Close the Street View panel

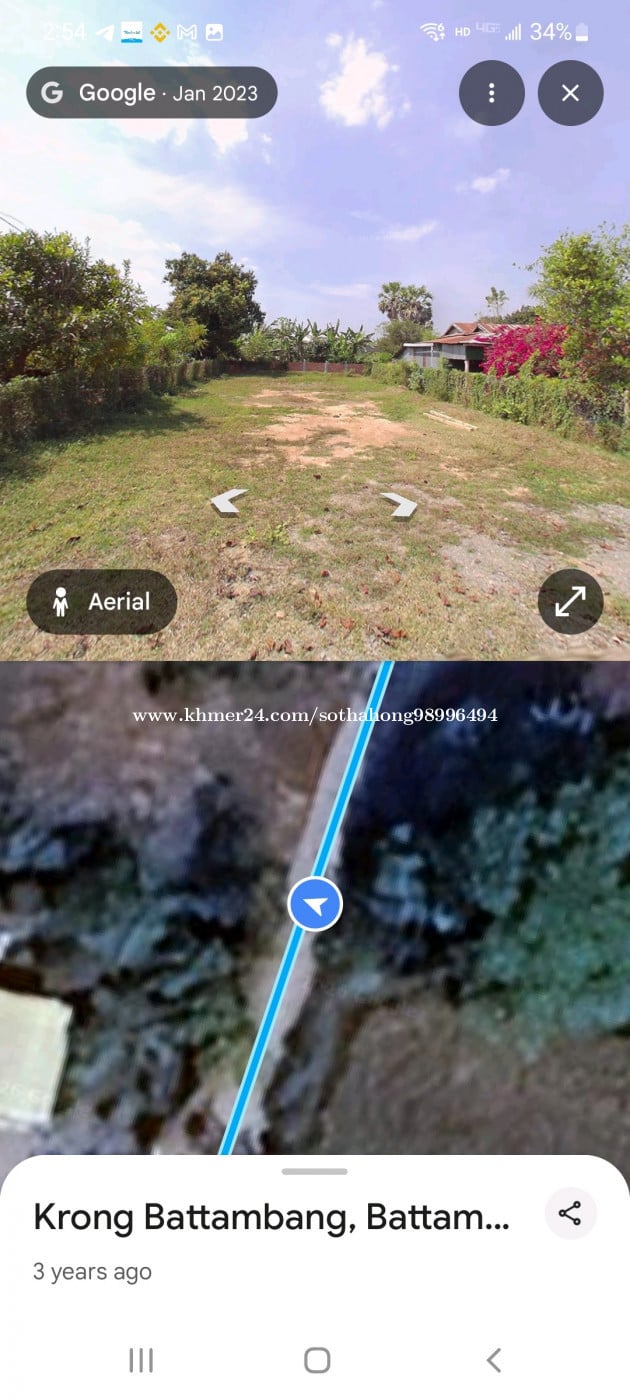(570, 93)
